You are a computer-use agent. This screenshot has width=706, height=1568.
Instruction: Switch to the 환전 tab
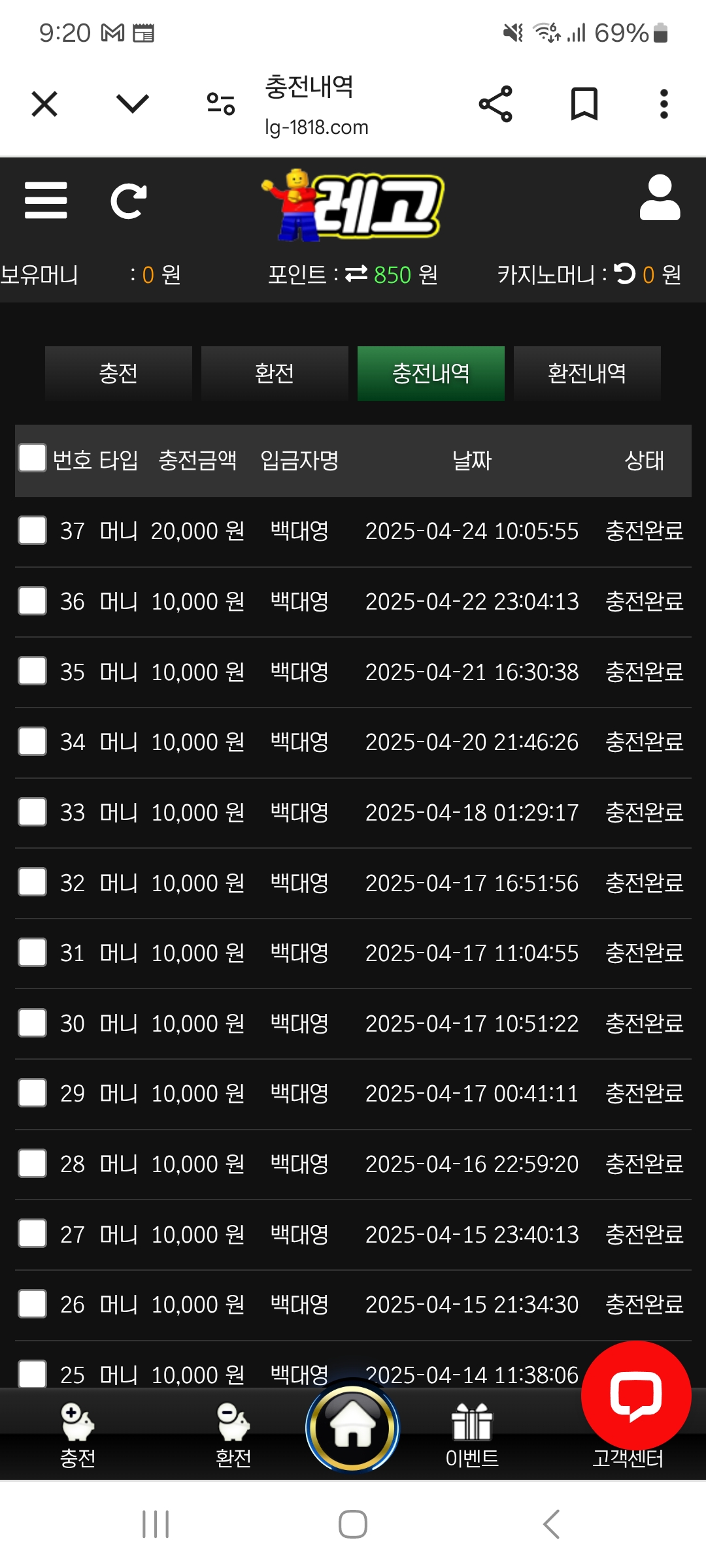pyautogui.click(x=275, y=373)
